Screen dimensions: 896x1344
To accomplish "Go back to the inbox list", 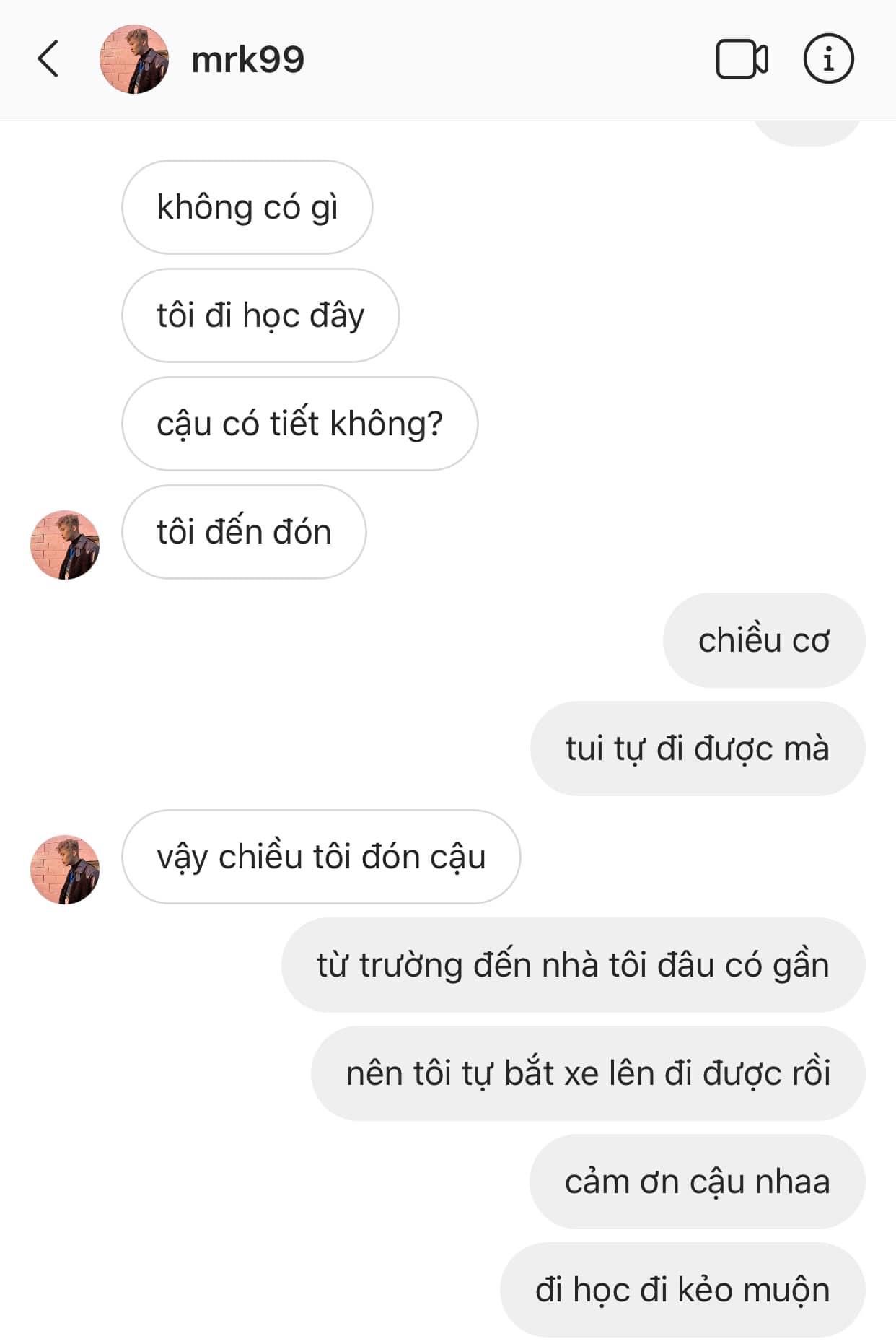I will [48, 59].
